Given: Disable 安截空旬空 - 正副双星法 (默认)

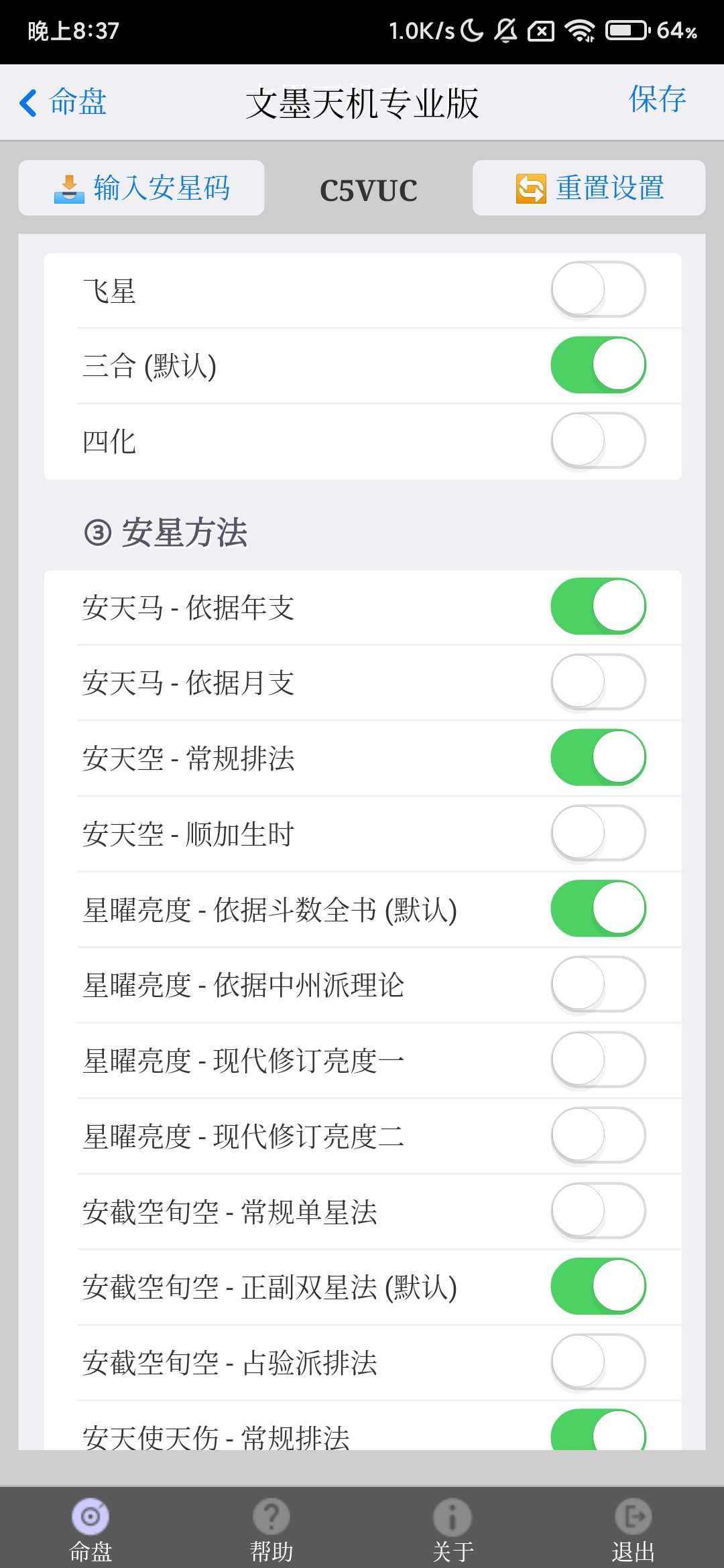Looking at the screenshot, I should pos(597,1285).
